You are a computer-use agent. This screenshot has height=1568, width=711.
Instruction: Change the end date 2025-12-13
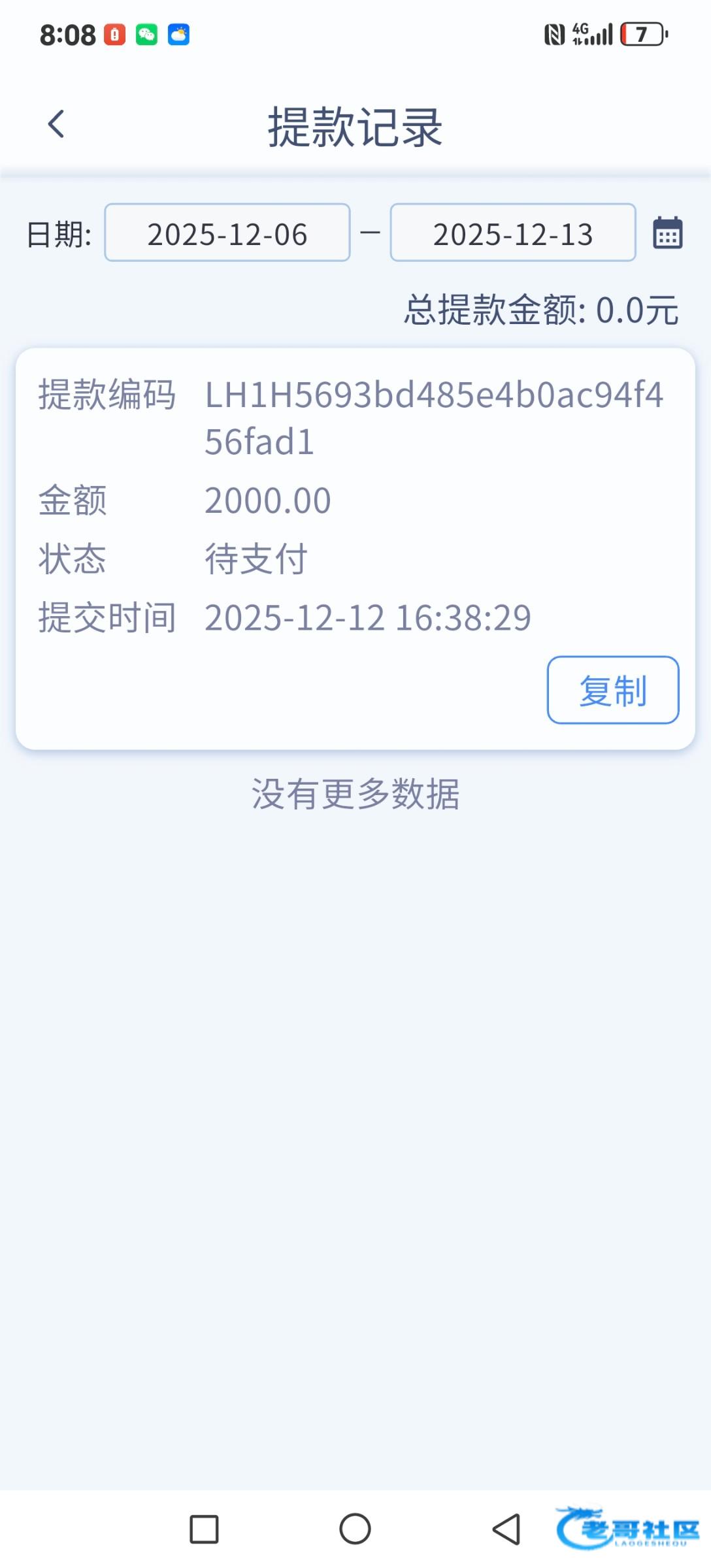(x=512, y=233)
